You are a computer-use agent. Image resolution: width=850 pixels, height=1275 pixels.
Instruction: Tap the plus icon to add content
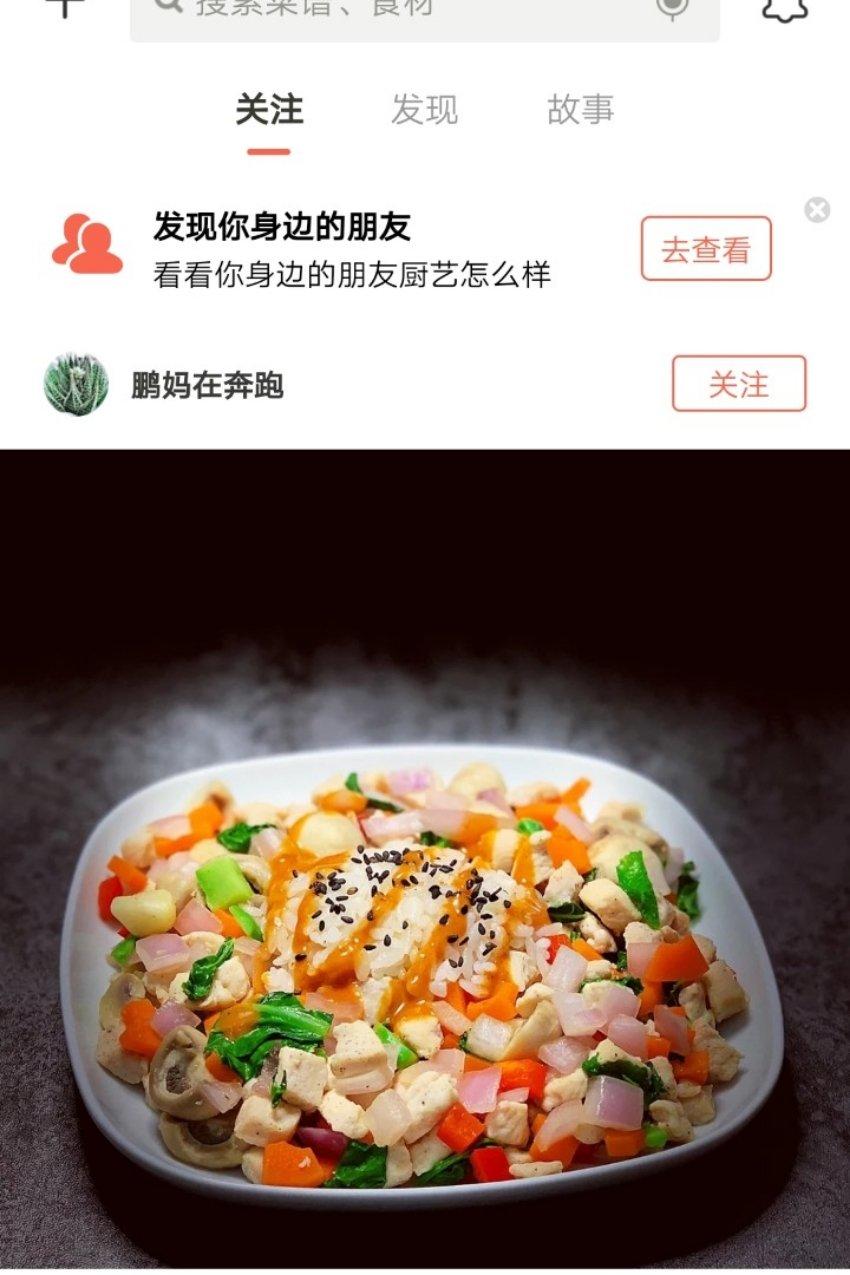(x=65, y=6)
